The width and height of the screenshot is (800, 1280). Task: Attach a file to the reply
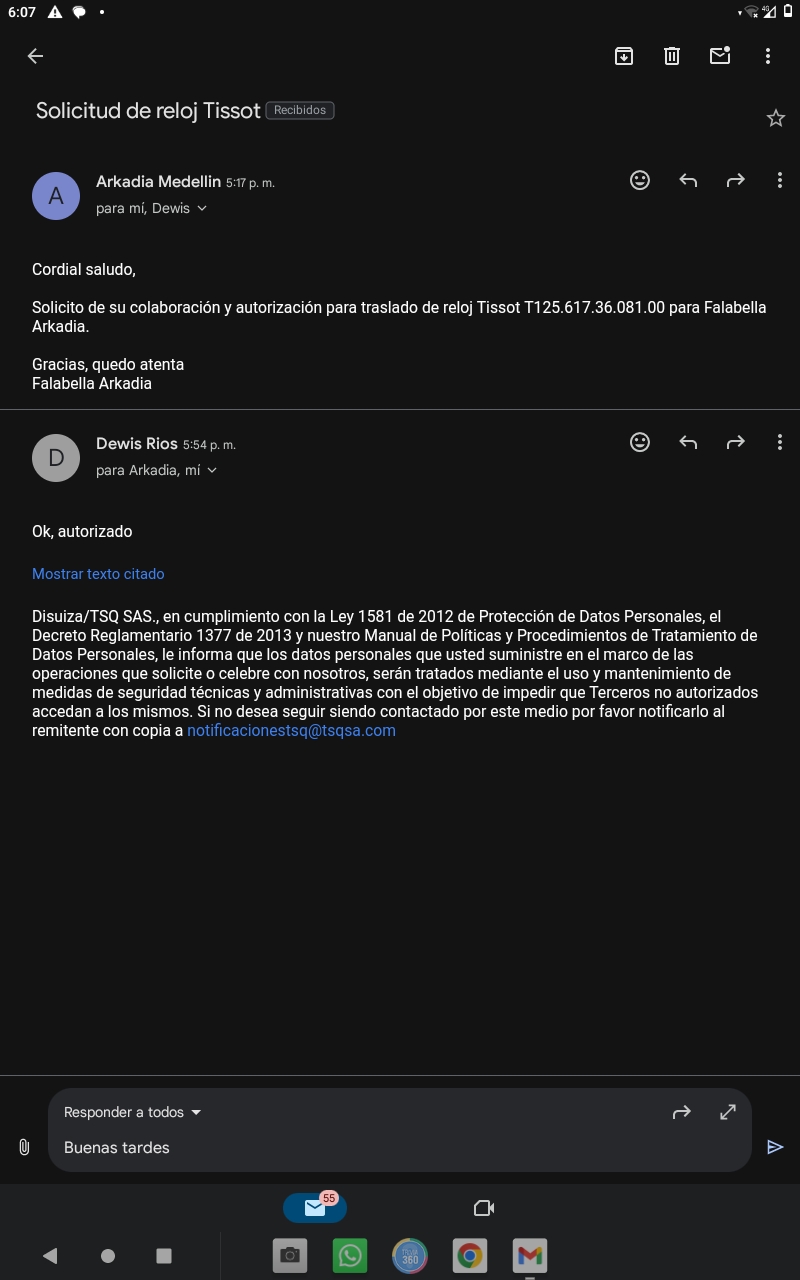click(x=24, y=1147)
